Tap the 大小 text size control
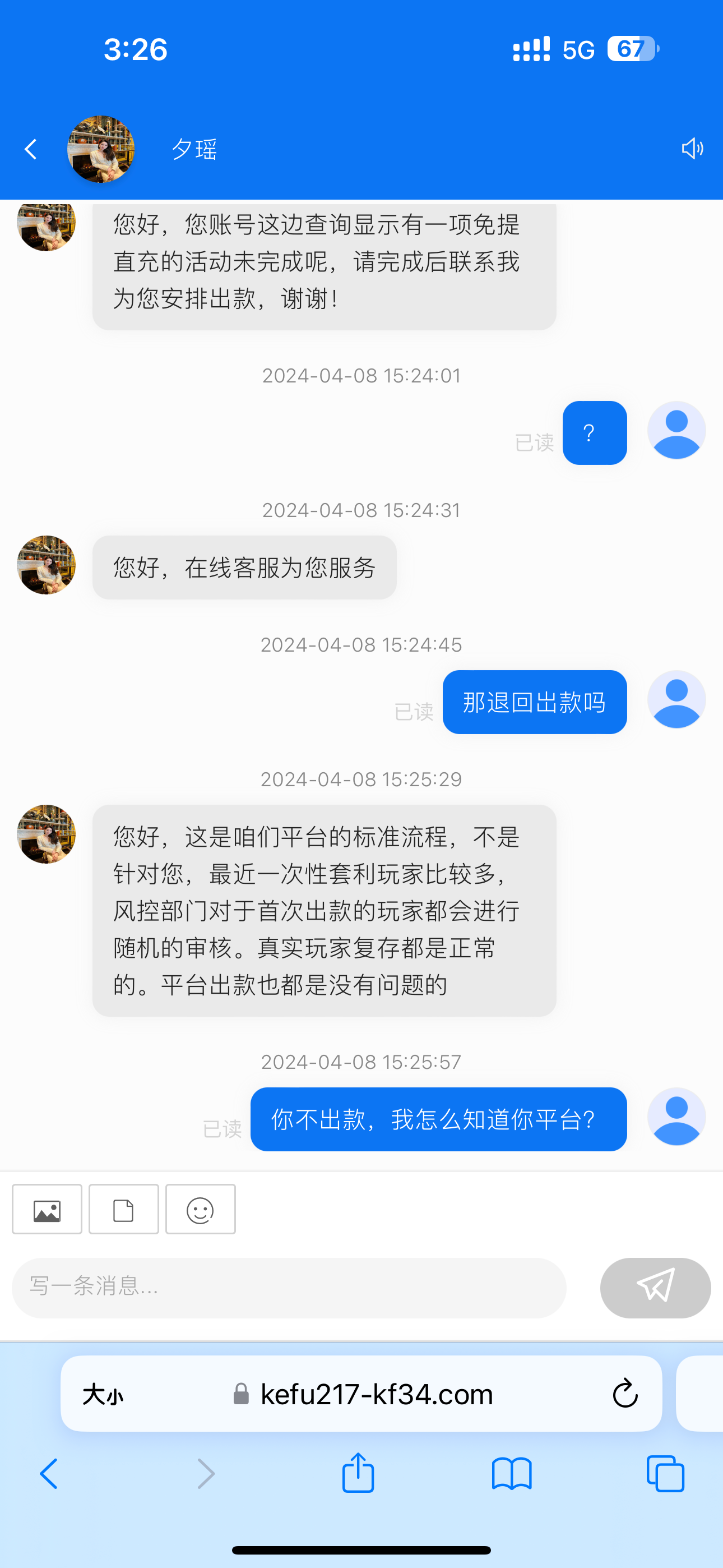Viewport: 723px width, 1568px height. (104, 1394)
